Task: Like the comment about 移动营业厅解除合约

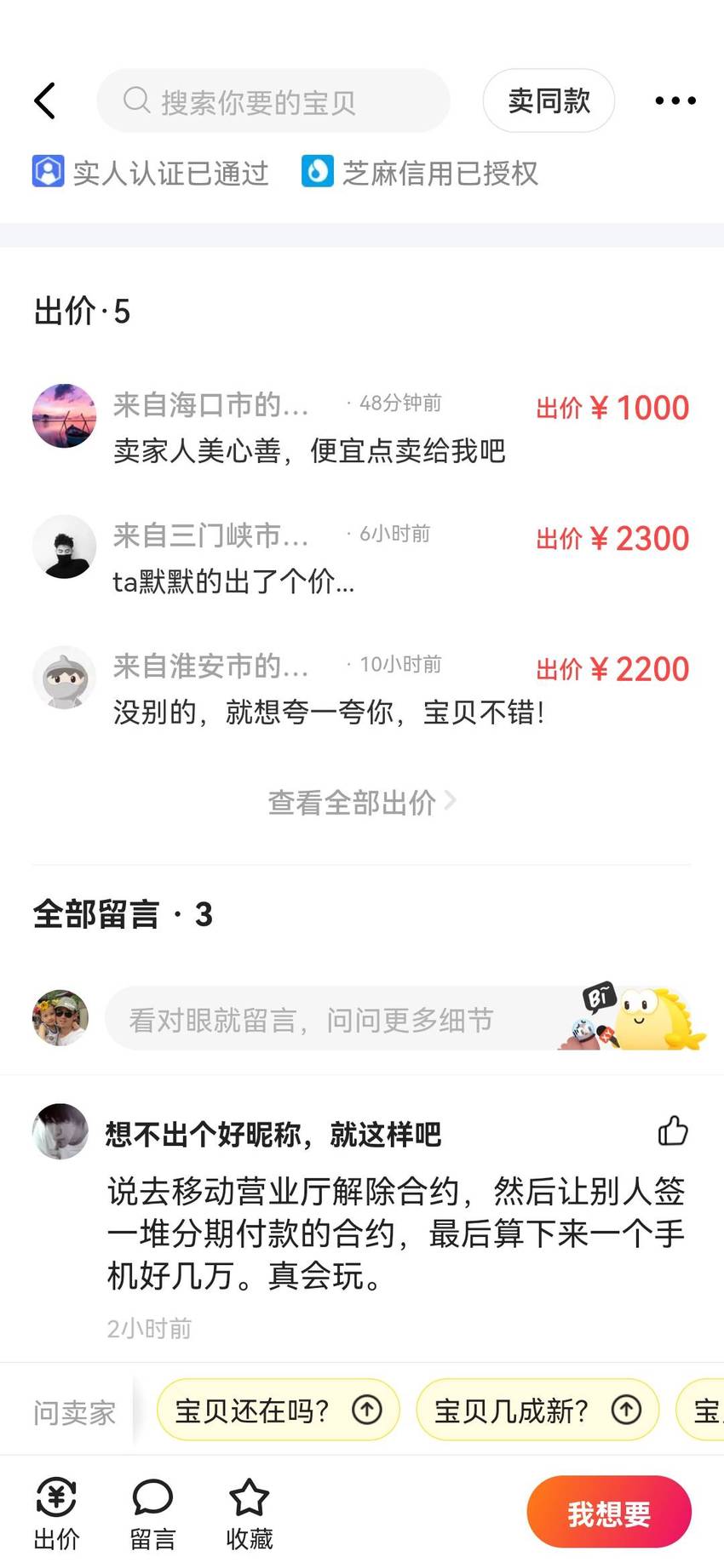Action: coord(673,1131)
